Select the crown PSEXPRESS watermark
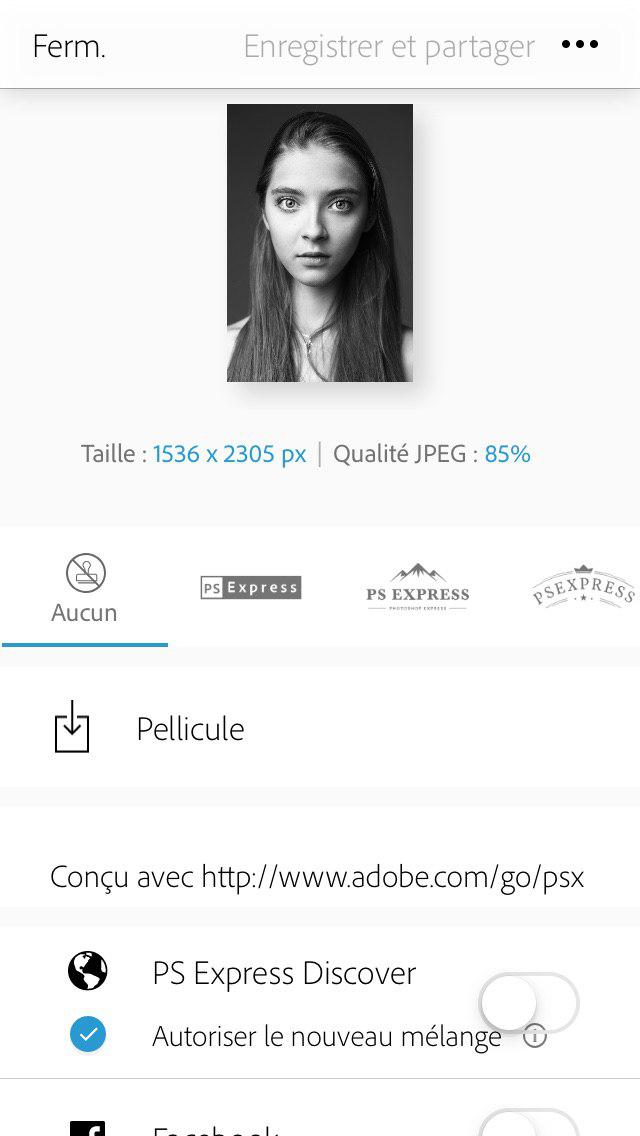Screen dimensions: 640x1136 [x=583, y=587]
